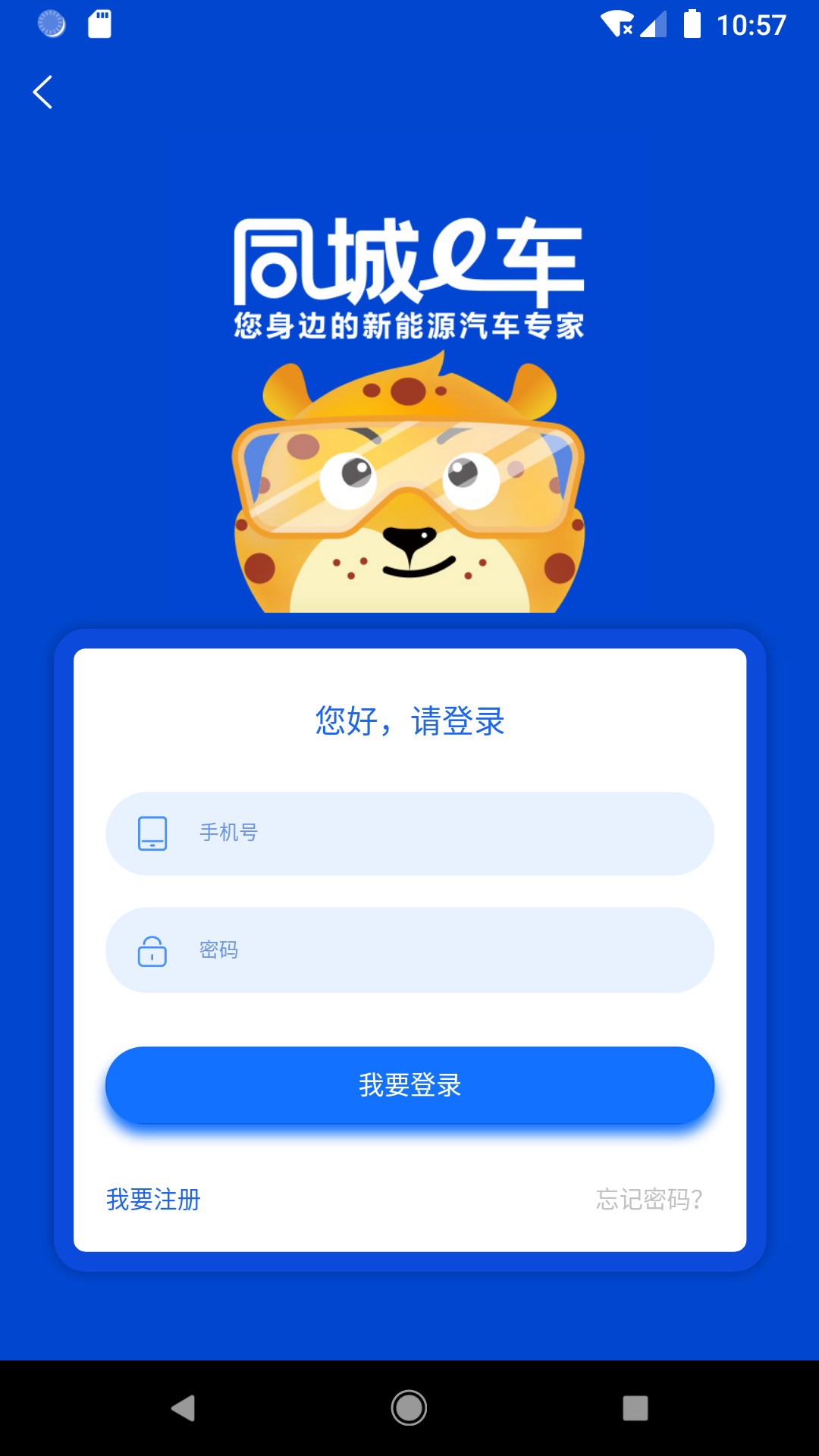Image resolution: width=819 pixels, height=1456 pixels.
Task: Go to the system home screen
Action: point(409,1408)
